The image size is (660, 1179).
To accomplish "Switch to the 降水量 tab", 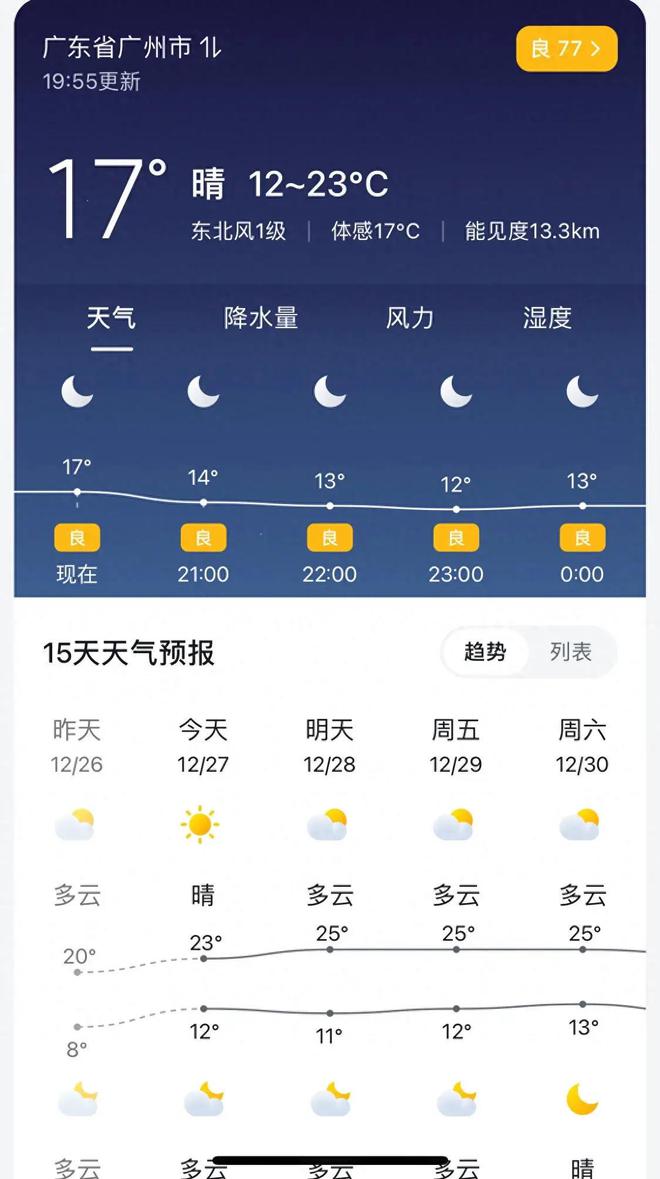I will click(261, 318).
